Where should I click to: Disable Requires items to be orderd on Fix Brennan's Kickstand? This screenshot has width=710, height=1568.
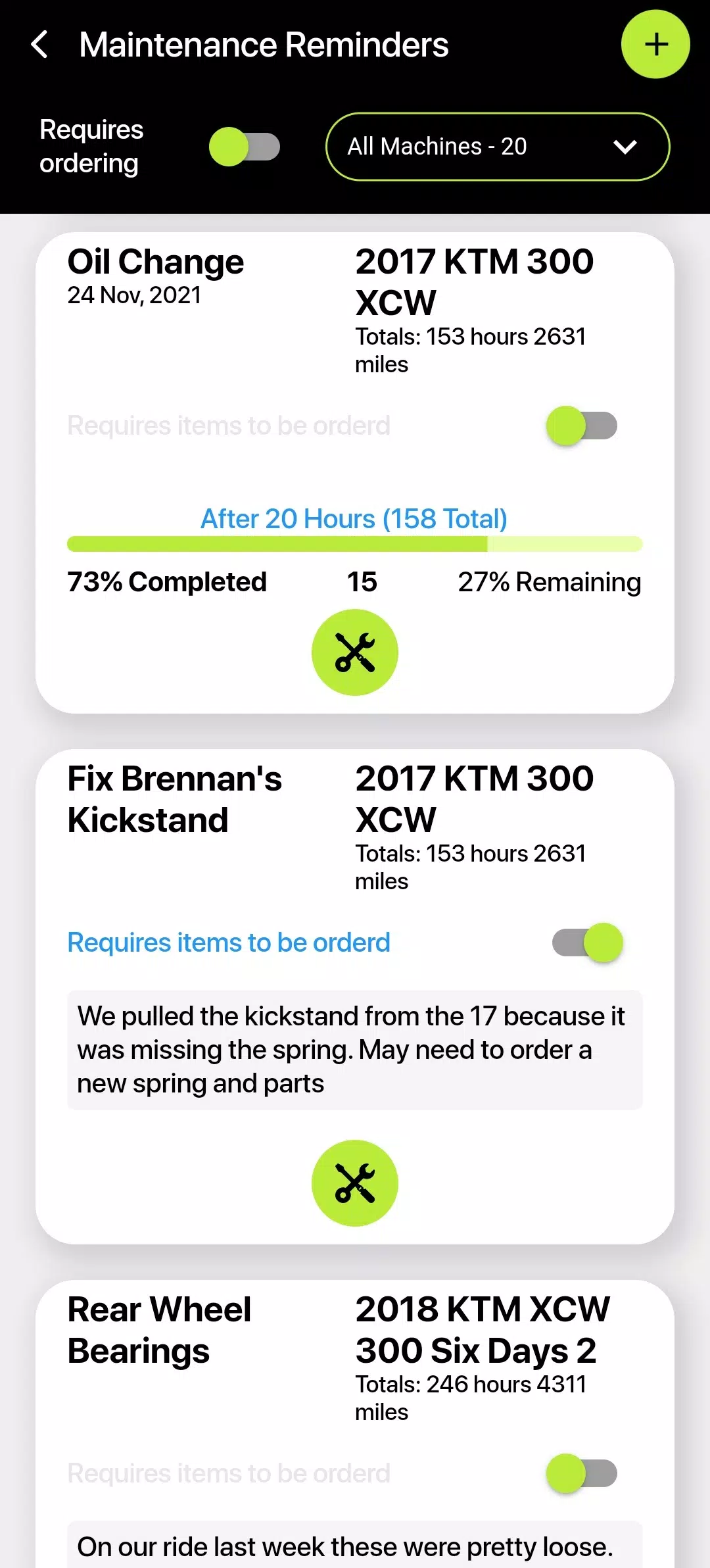pos(587,942)
